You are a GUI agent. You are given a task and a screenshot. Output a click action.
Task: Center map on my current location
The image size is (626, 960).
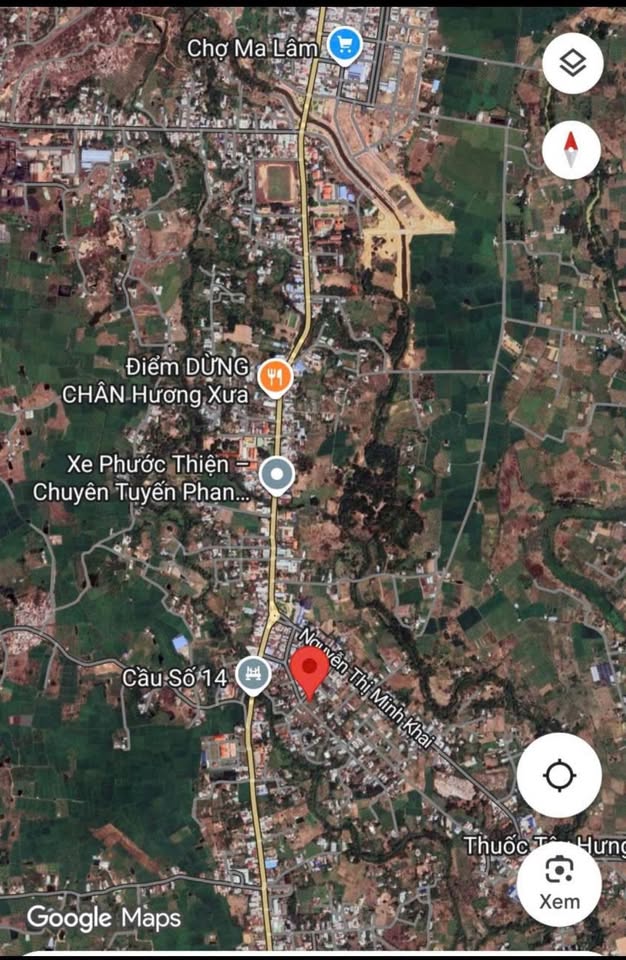click(x=559, y=775)
